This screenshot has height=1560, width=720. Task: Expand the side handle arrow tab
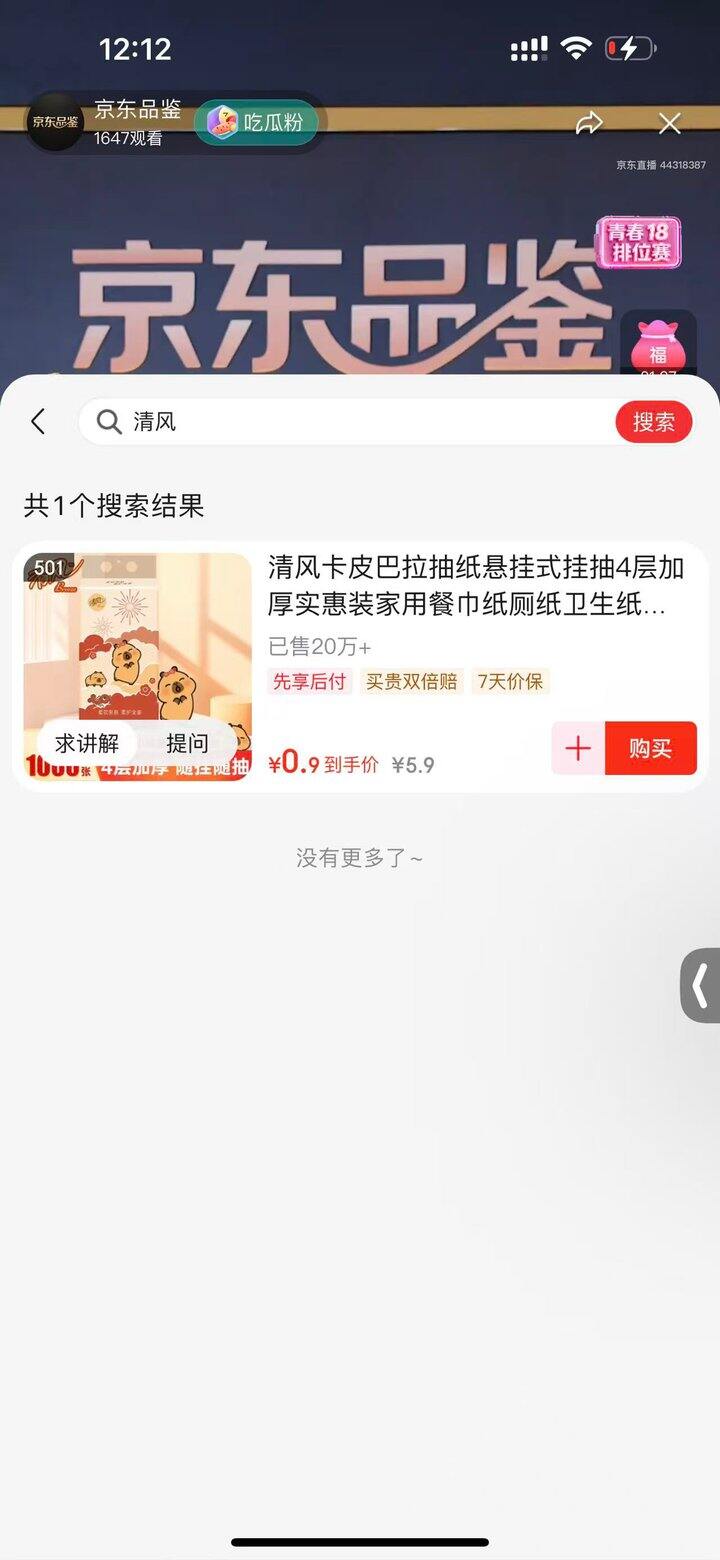[701, 985]
